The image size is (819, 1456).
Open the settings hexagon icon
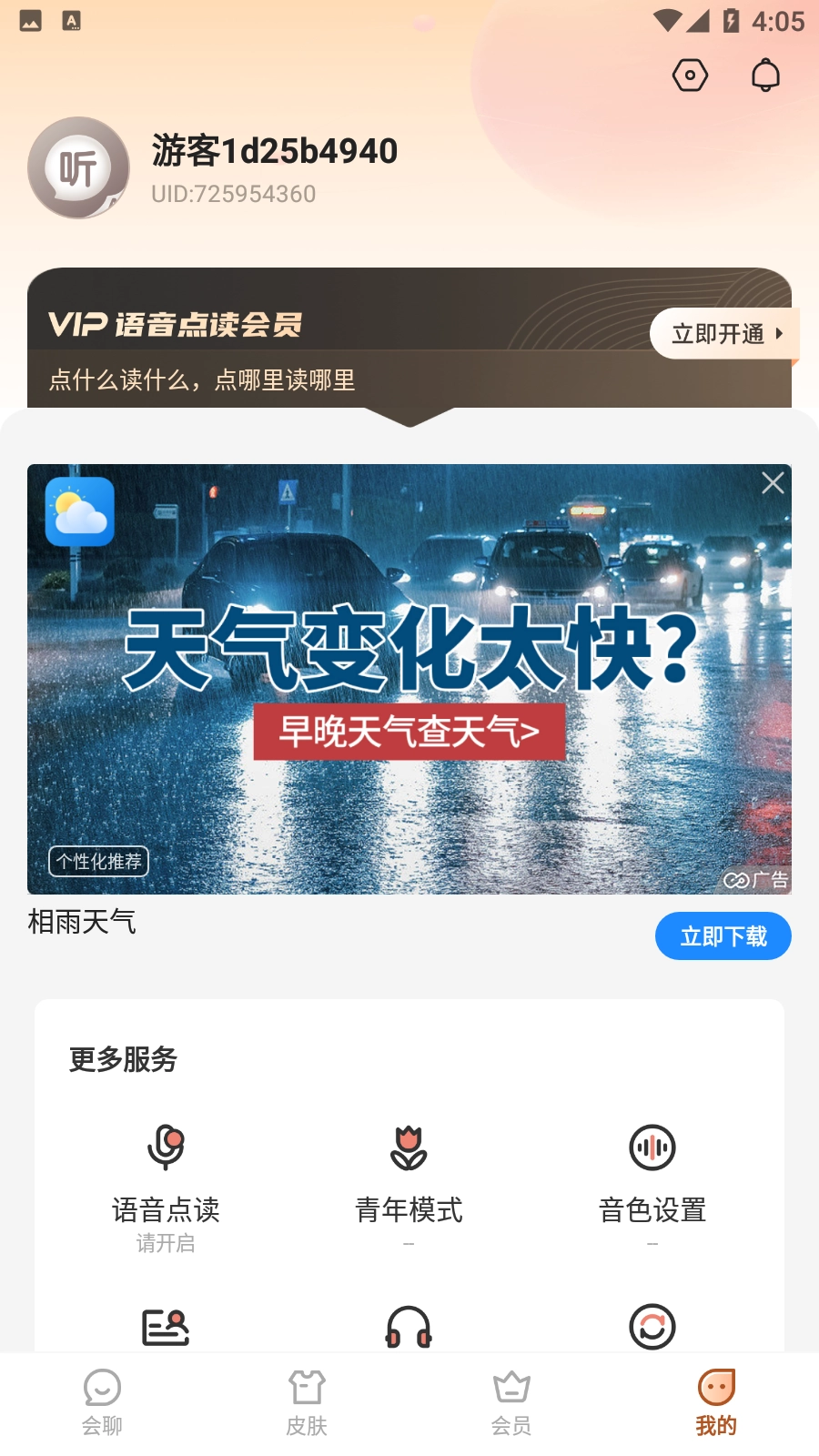point(690,76)
